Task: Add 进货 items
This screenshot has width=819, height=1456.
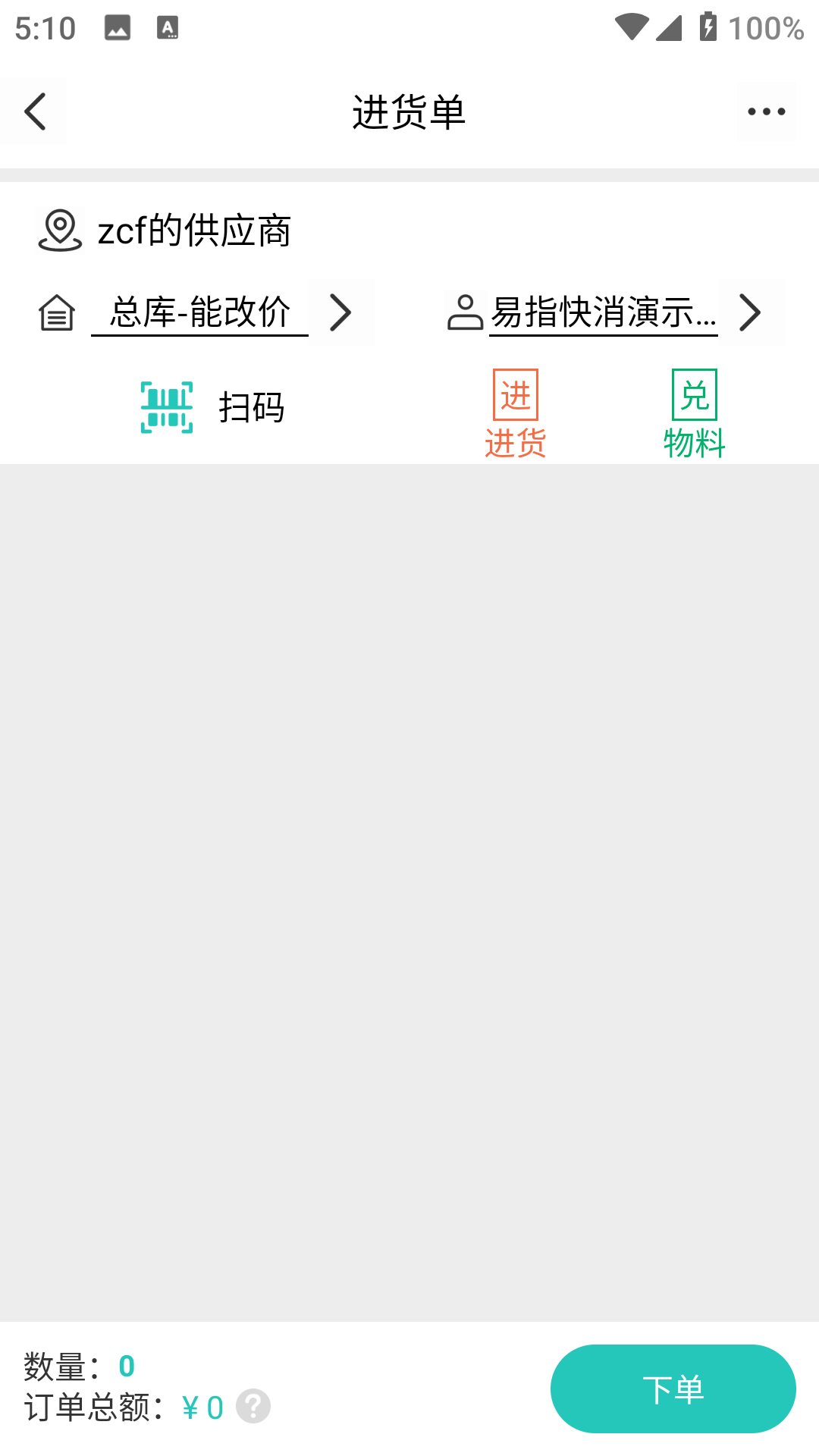Action: 516,414
